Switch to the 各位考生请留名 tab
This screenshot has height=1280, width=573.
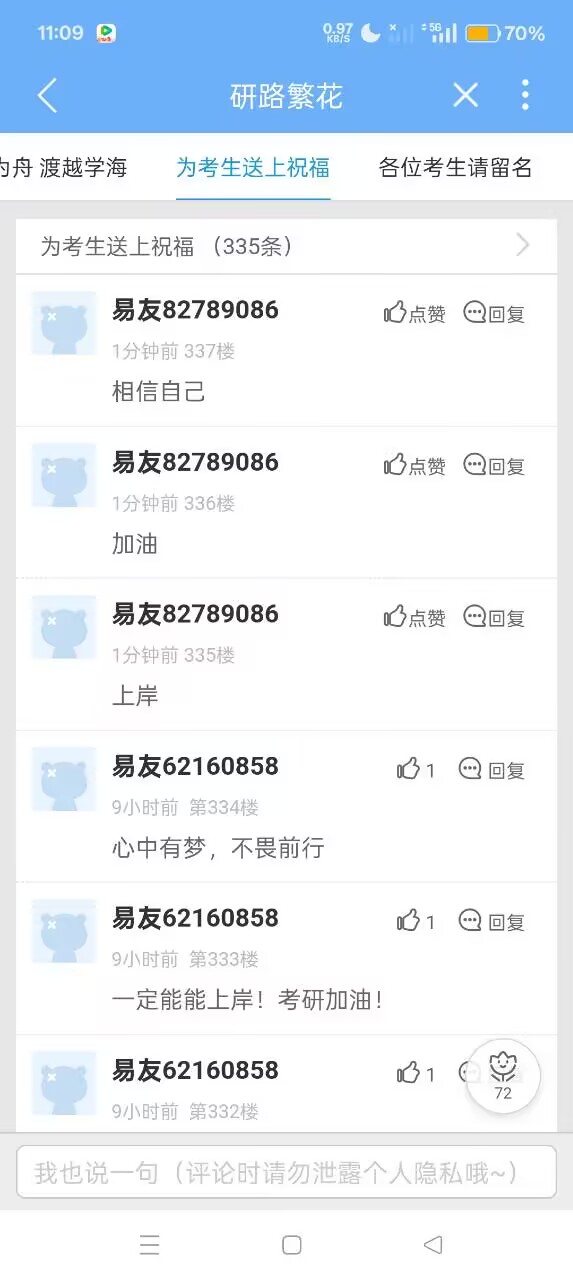point(456,167)
